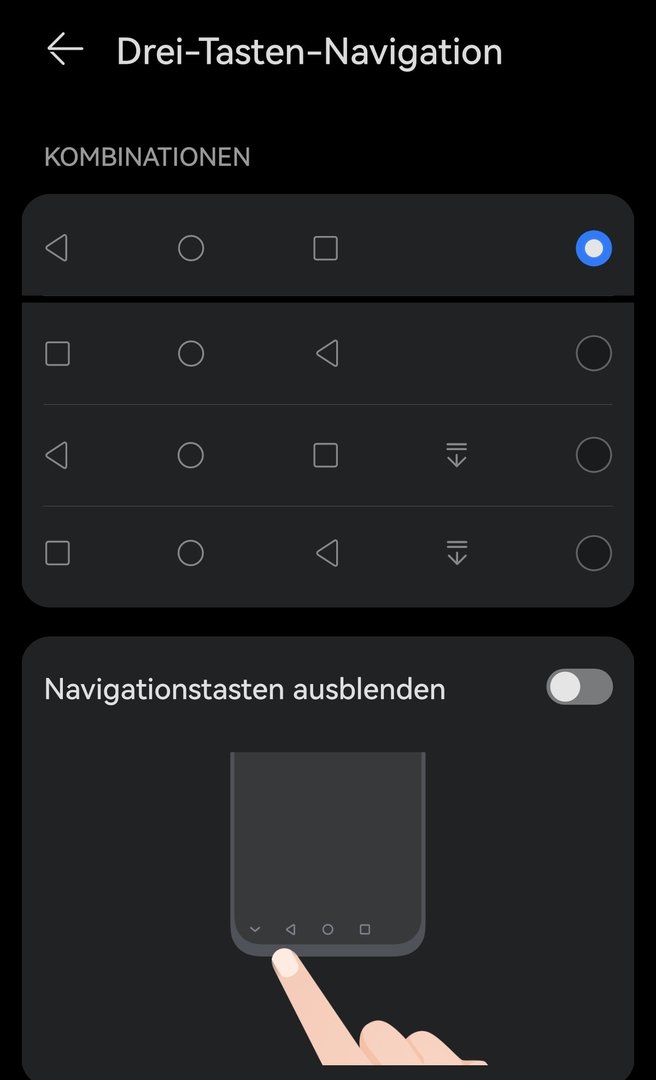Select the recents-home-back combination without notification key
The height and width of the screenshot is (1080, 656).
tap(593, 353)
